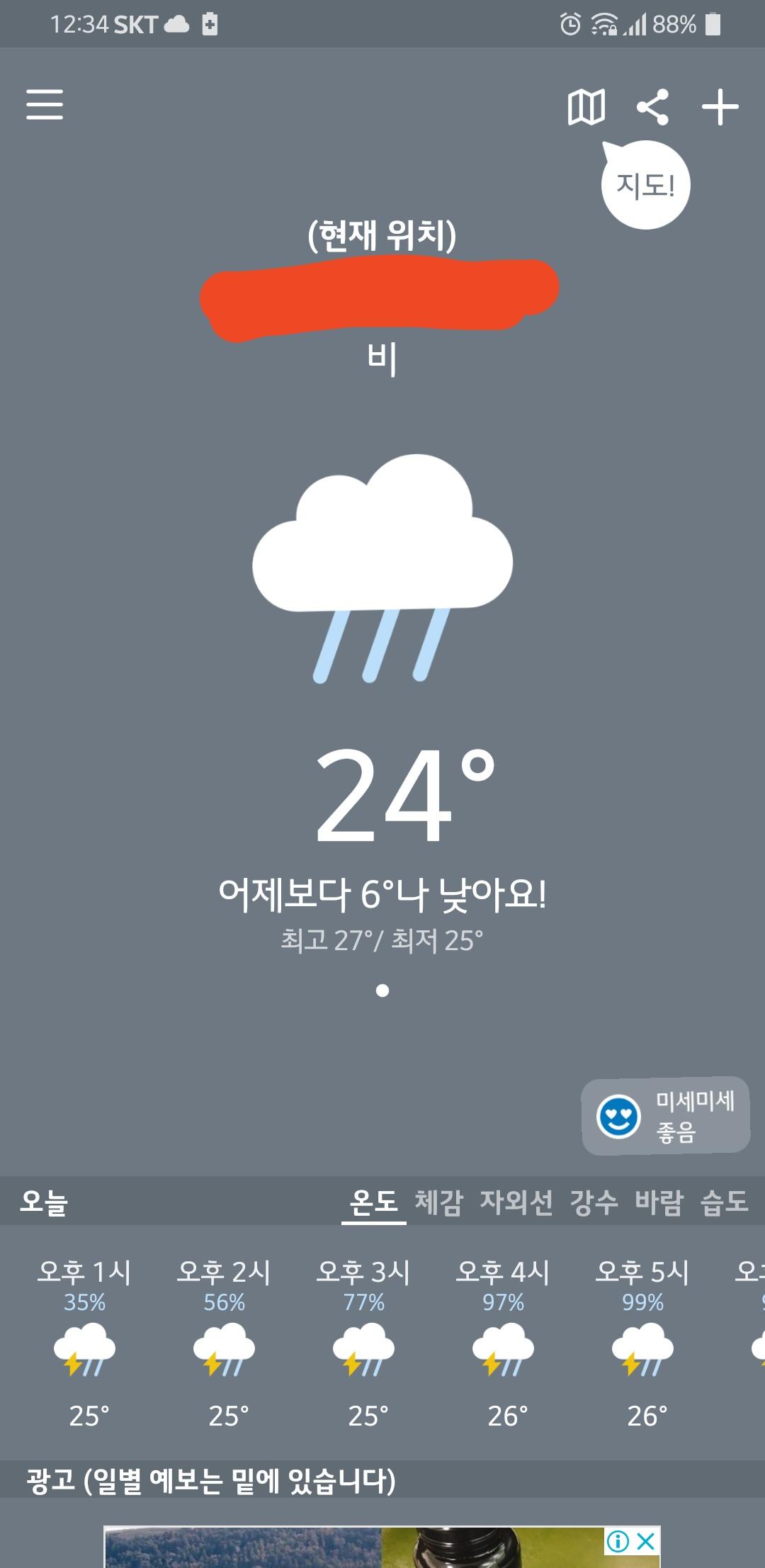Open the weather map icon
The image size is (765, 1568).
[x=586, y=108]
